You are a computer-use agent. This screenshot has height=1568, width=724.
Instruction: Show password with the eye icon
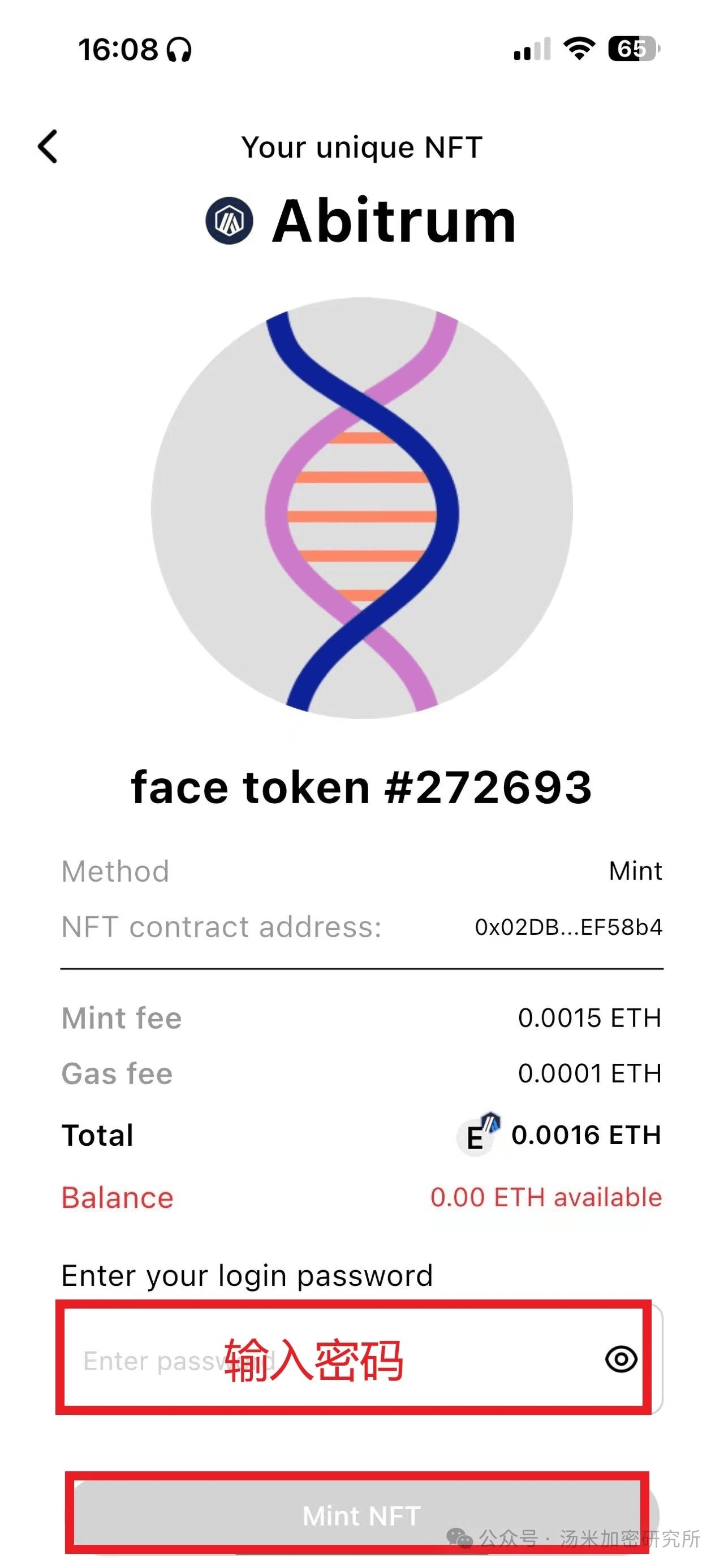point(621,1359)
